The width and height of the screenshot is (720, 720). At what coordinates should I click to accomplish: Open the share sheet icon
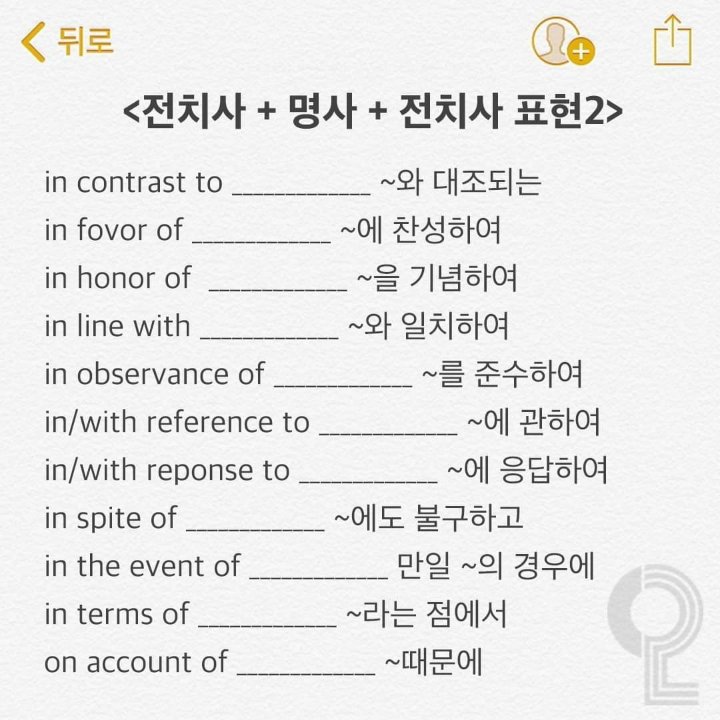[x=672, y=40]
